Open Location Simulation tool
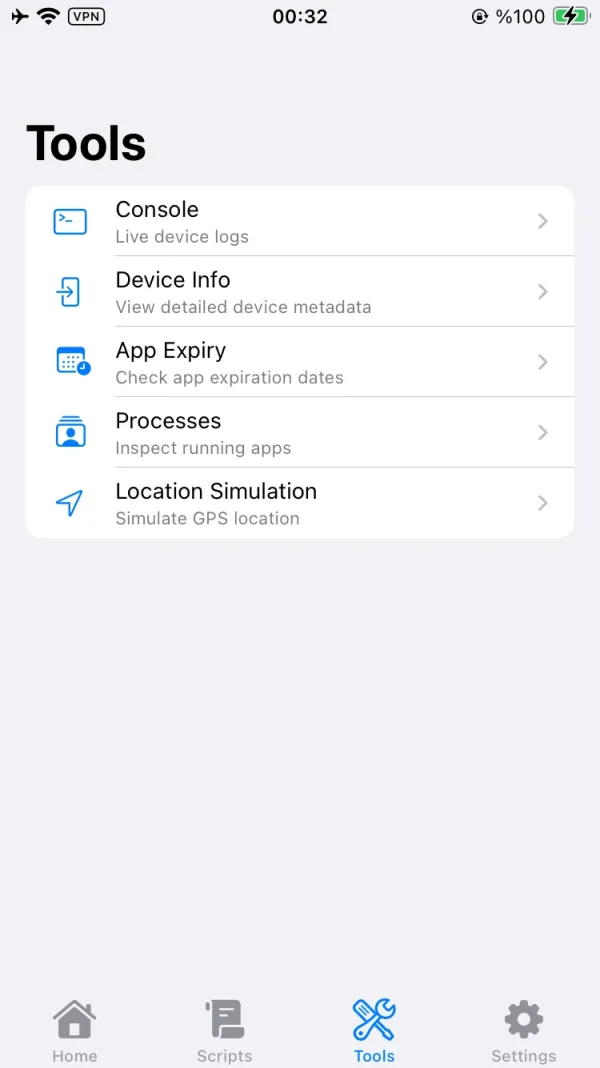Viewport: 600px width, 1068px height. [300, 503]
